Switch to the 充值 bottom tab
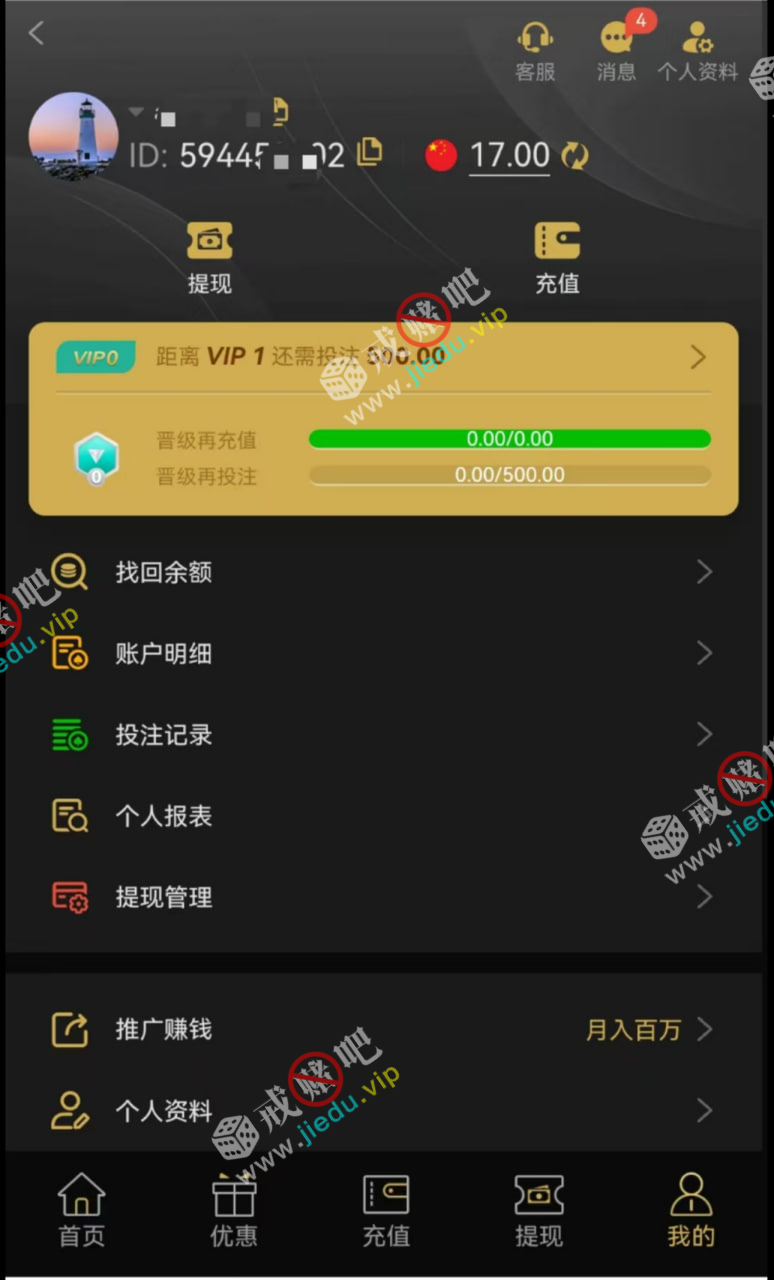 tap(386, 1210)
